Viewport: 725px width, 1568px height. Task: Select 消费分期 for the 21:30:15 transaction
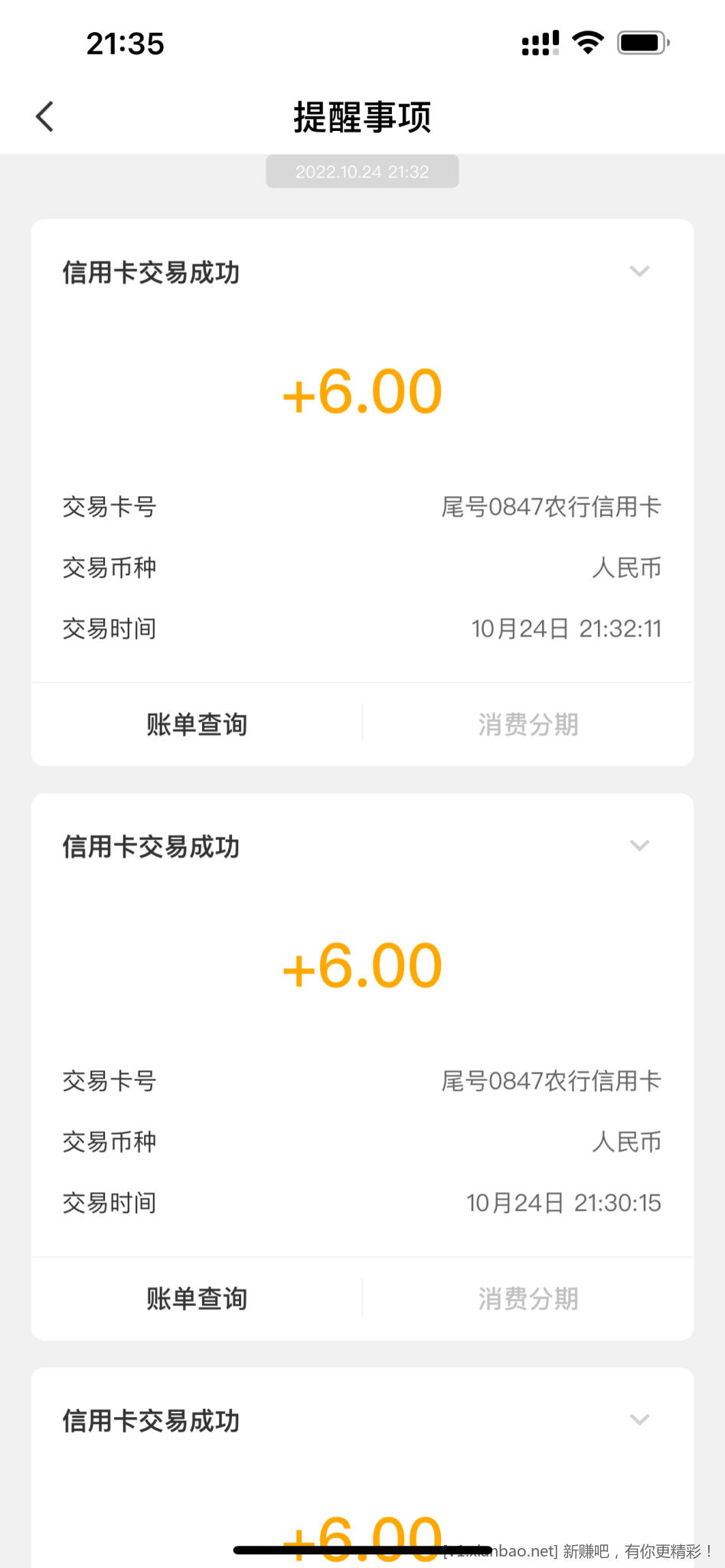coord(528,1298)
